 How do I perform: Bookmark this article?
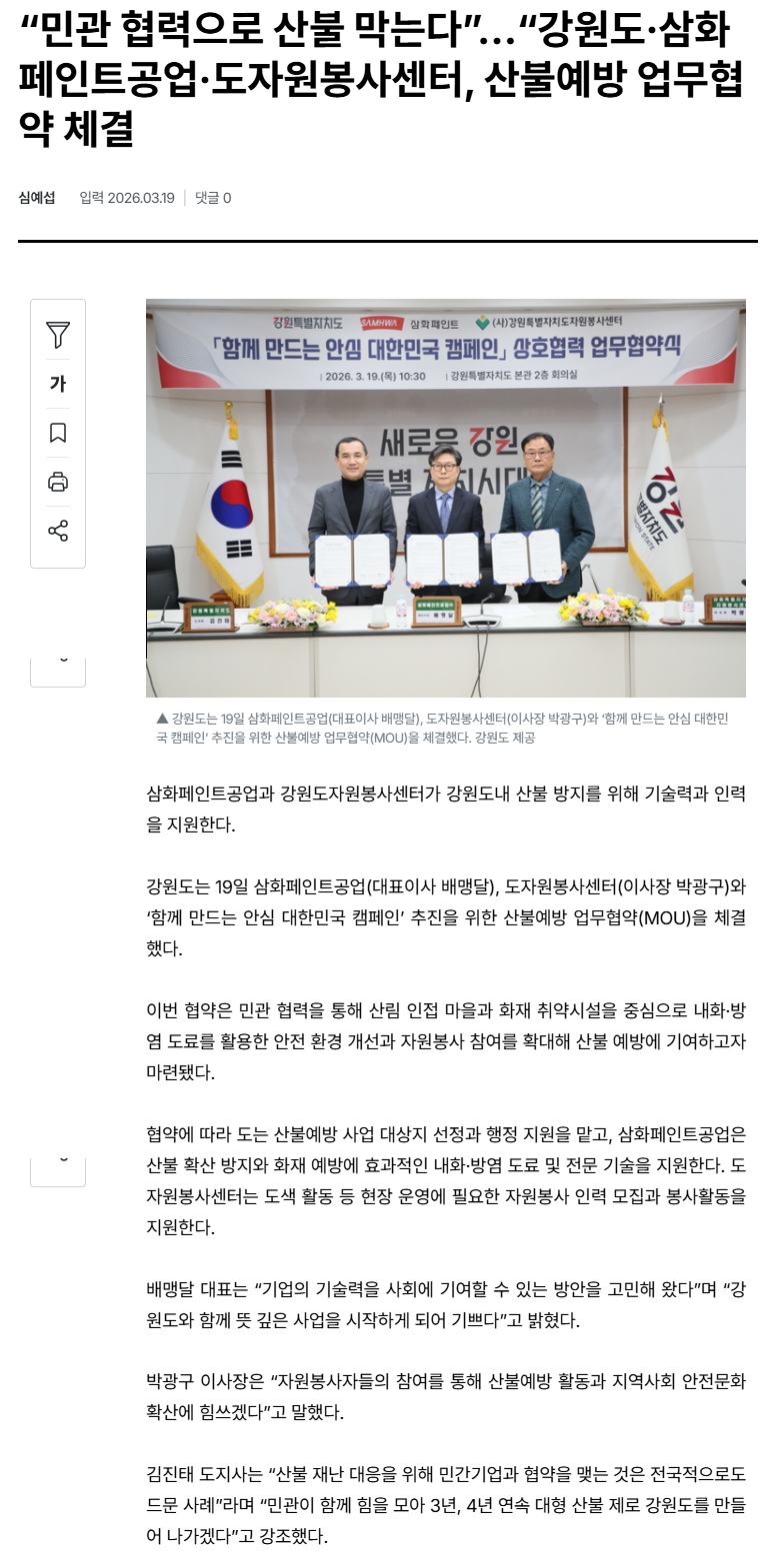click(58, 433)
